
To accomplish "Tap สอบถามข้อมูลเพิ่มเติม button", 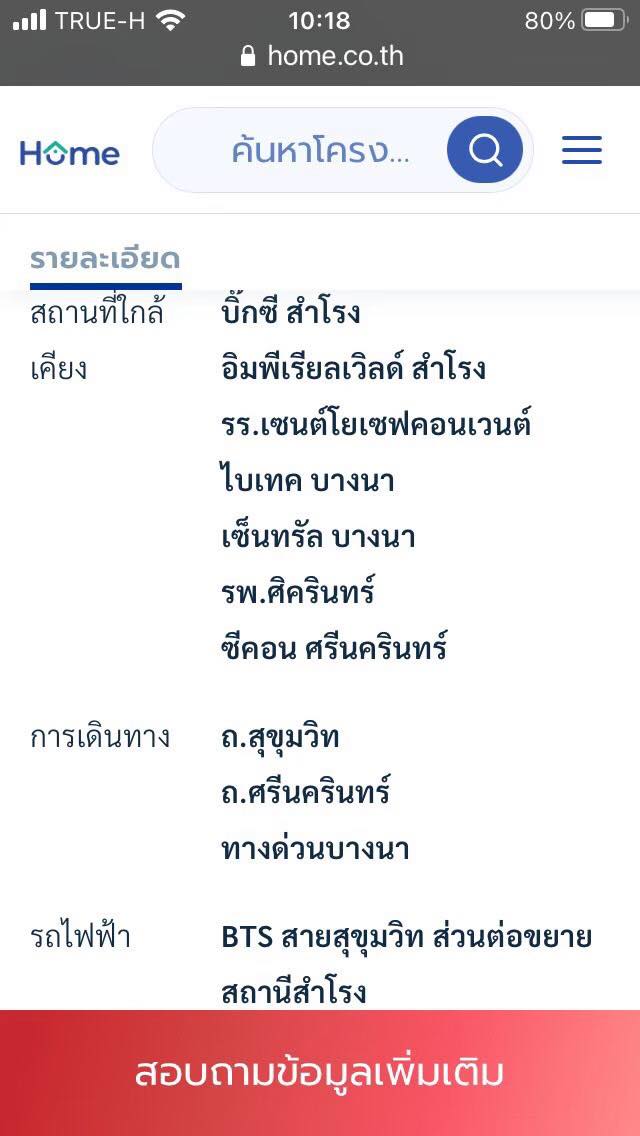I will pyautogui.click(x=320, y=1073).
